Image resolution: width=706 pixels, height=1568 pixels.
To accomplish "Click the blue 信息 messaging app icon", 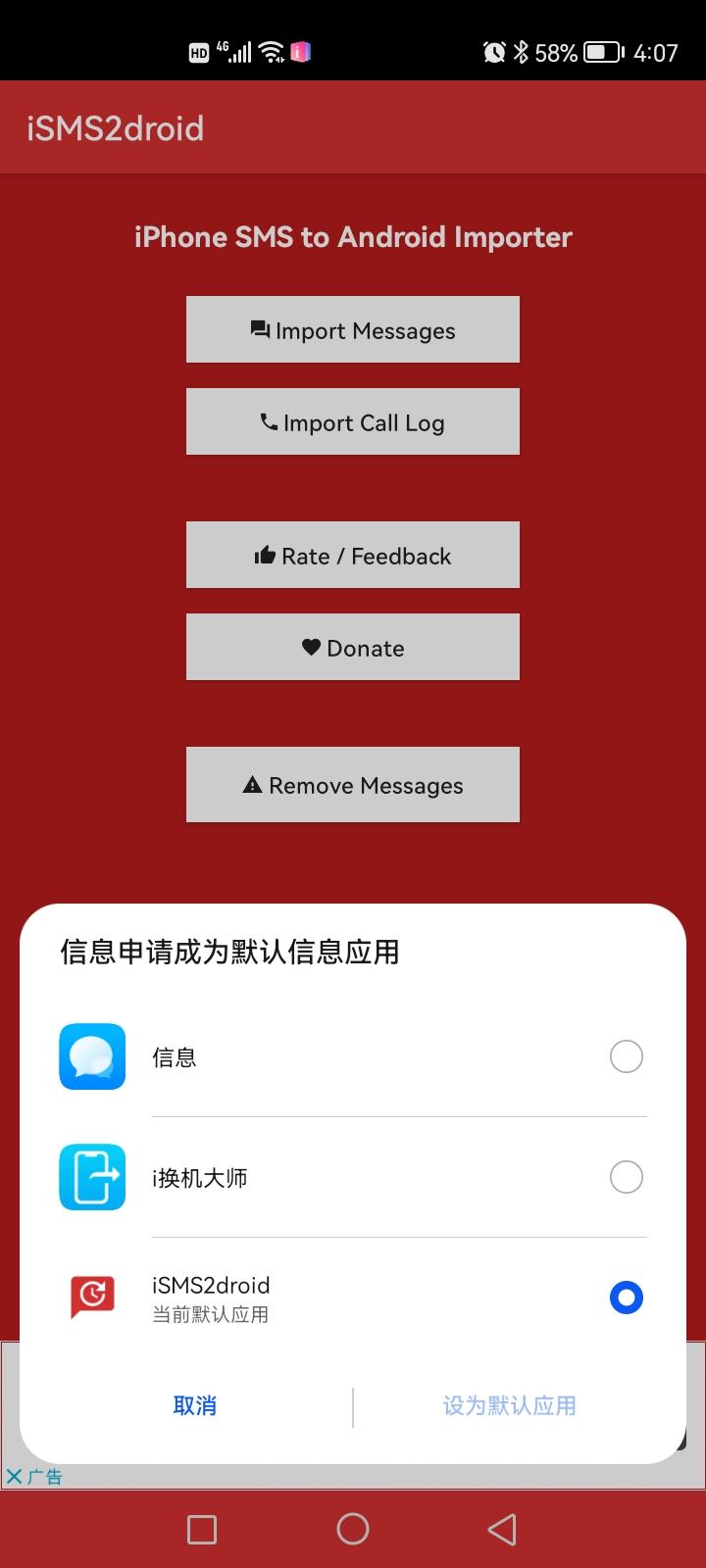I will [x=91, y=1056].
